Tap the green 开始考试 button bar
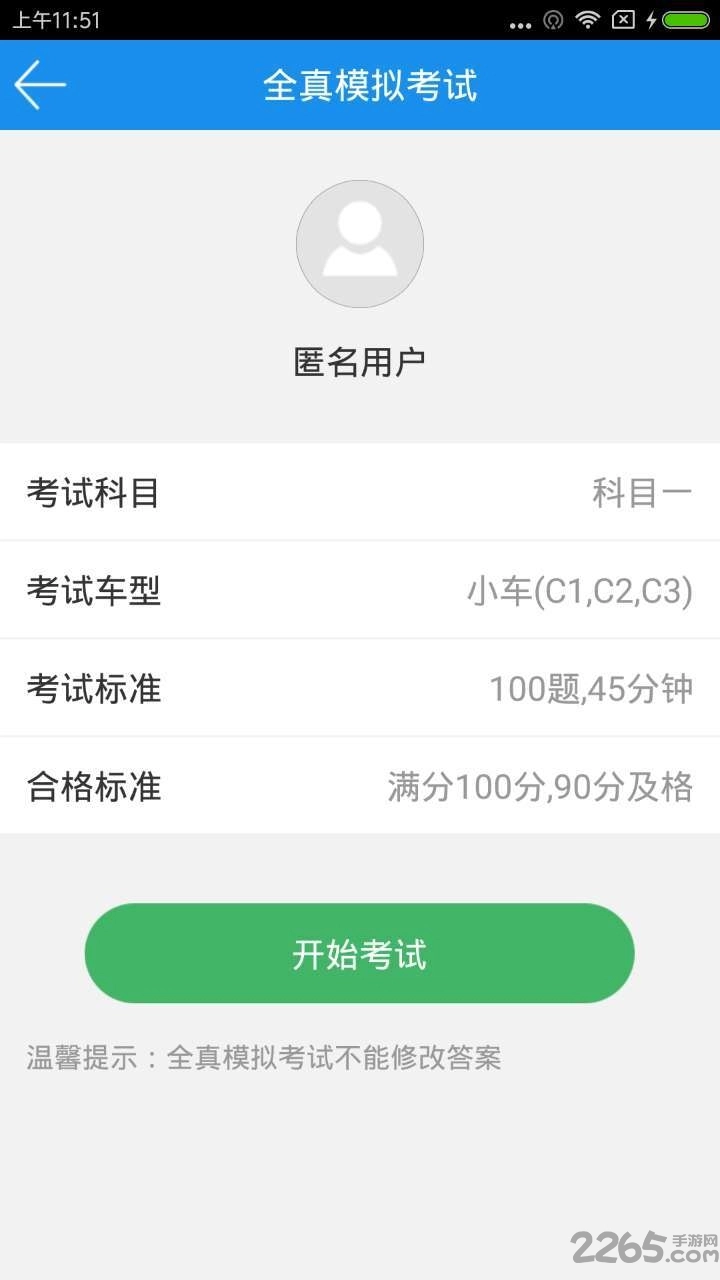 point(360,953)
